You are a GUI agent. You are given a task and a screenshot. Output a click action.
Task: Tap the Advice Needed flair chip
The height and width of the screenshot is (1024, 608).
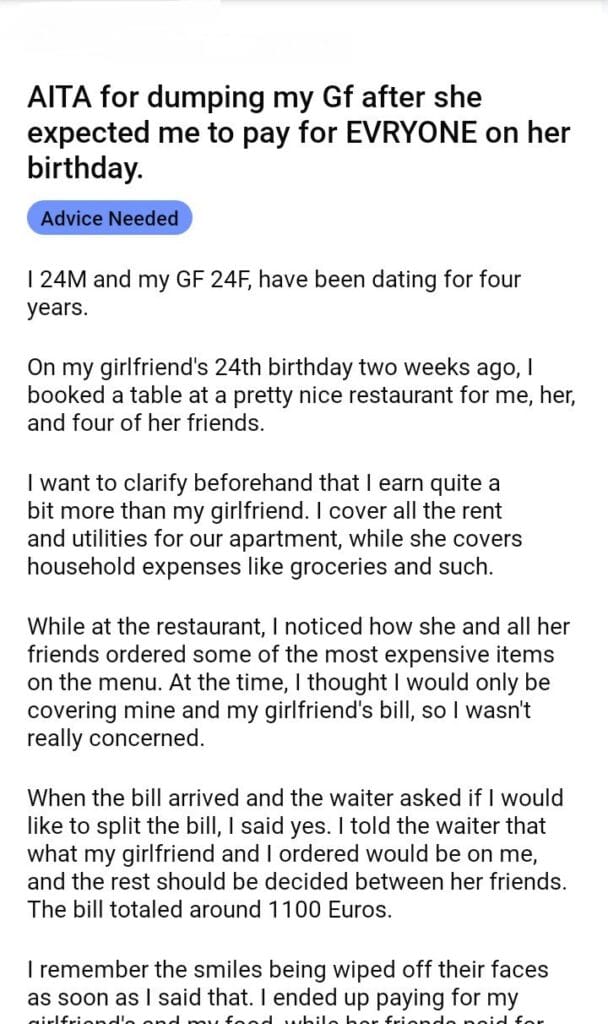pyautogui.click(x=109, y=219)
